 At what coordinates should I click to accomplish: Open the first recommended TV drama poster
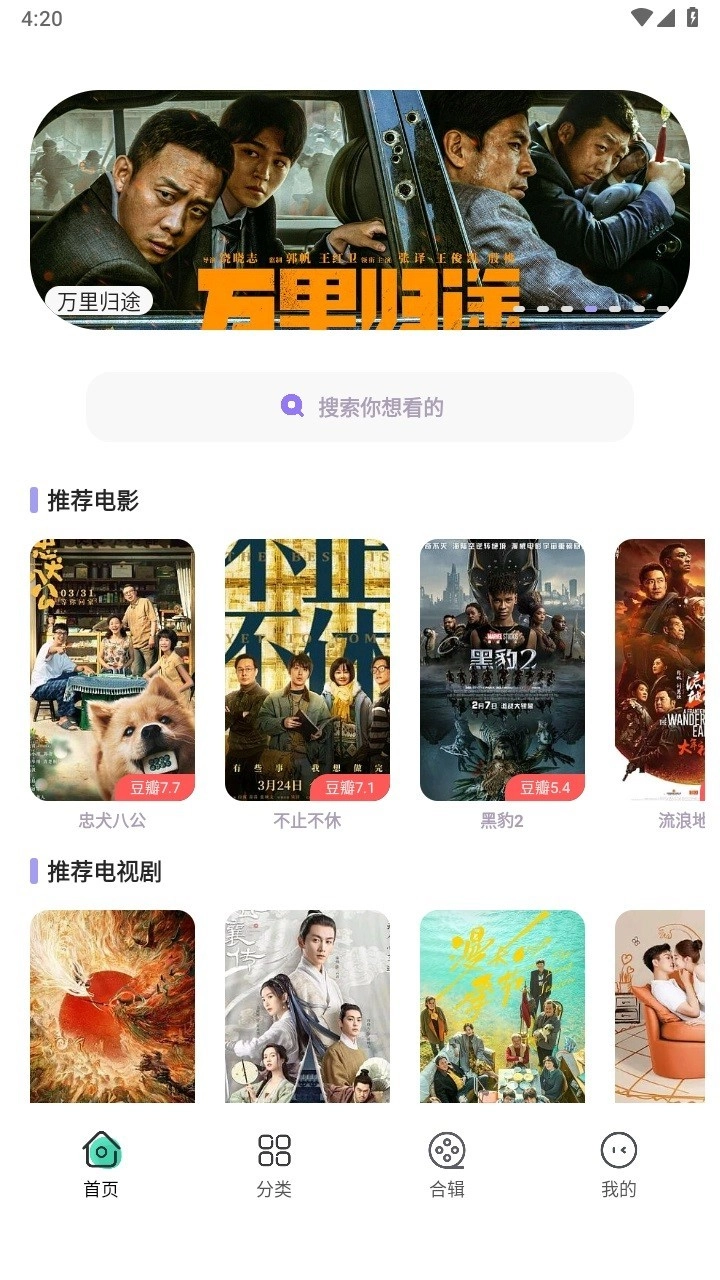point(111,1006)
